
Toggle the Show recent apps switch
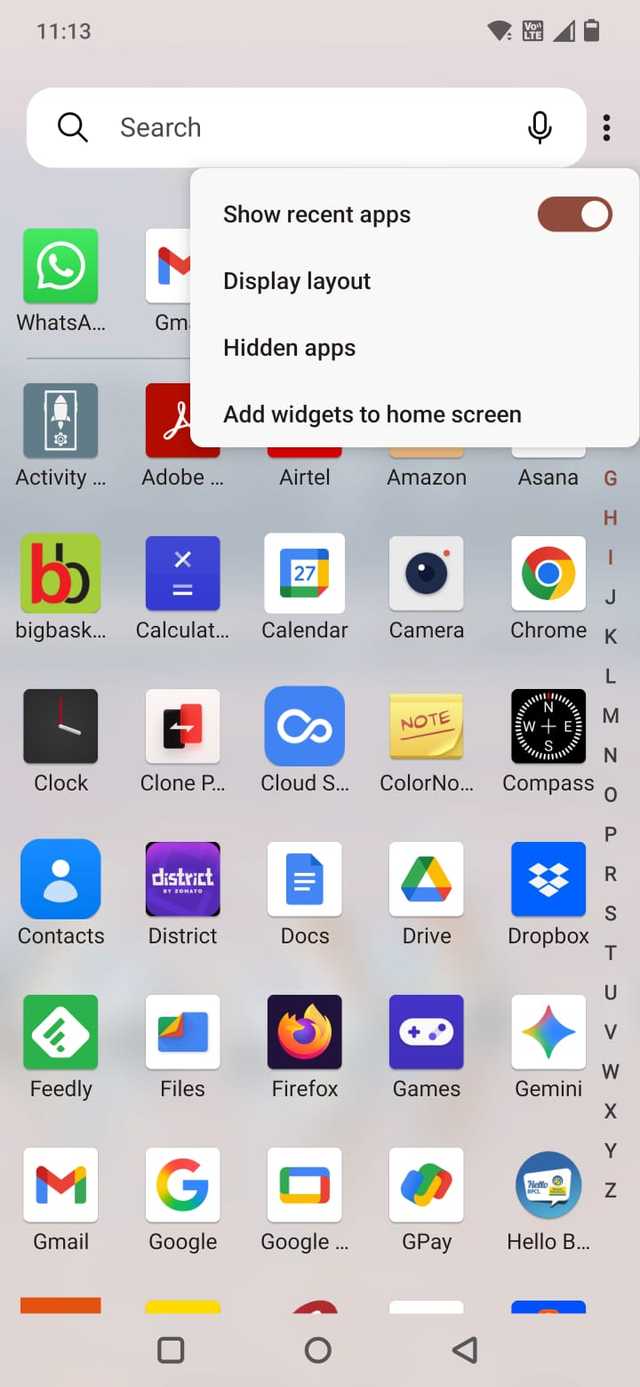(x=574, y=214)
